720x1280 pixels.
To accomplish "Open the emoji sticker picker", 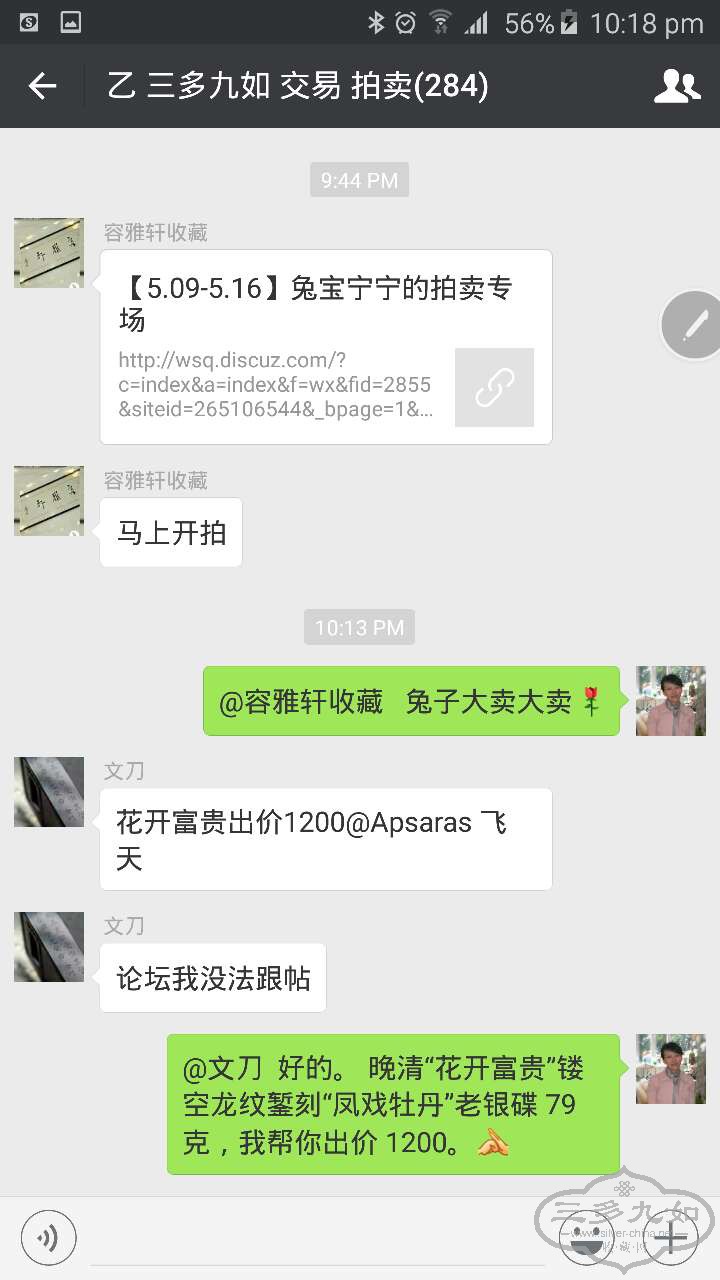I will point(588,1238).
